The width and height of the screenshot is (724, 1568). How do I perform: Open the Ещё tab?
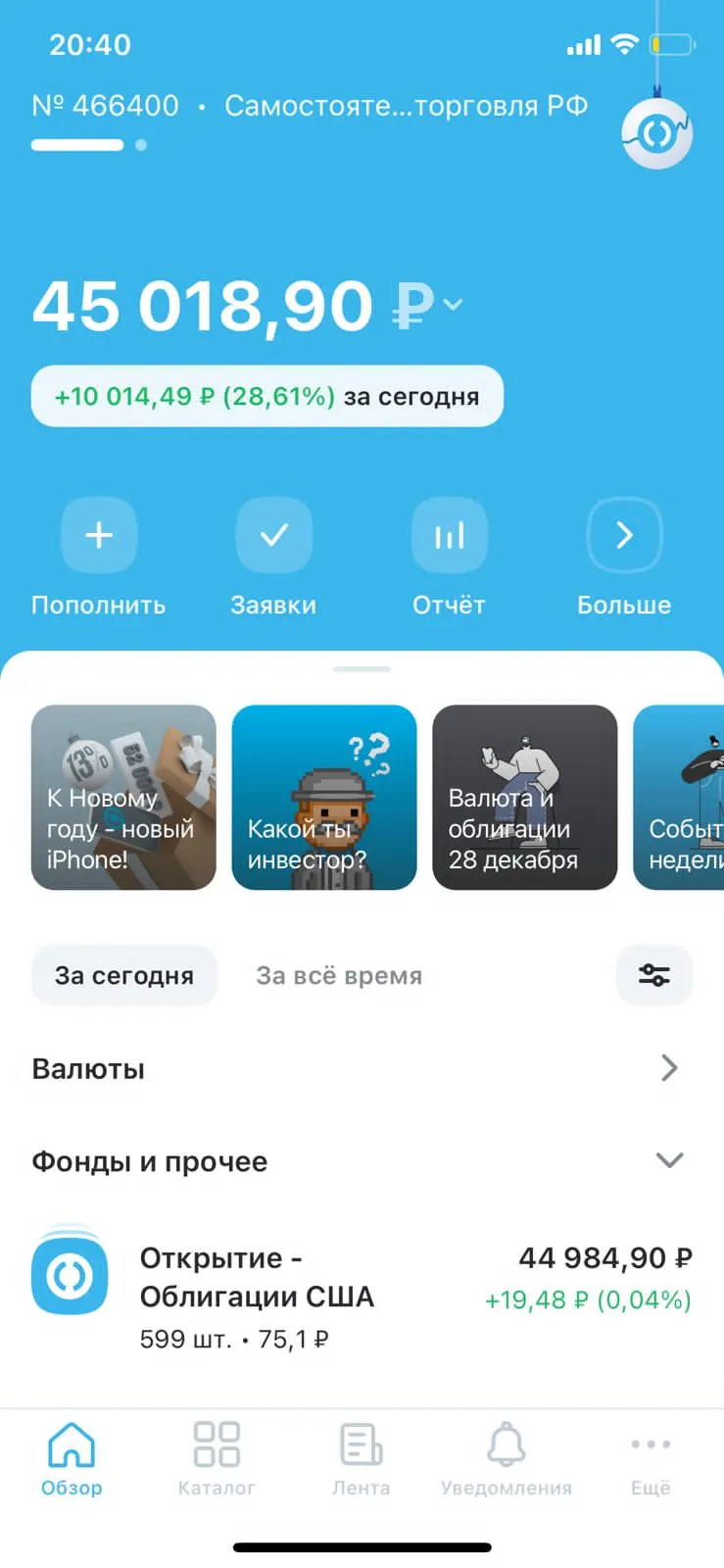coord(651,1458)
